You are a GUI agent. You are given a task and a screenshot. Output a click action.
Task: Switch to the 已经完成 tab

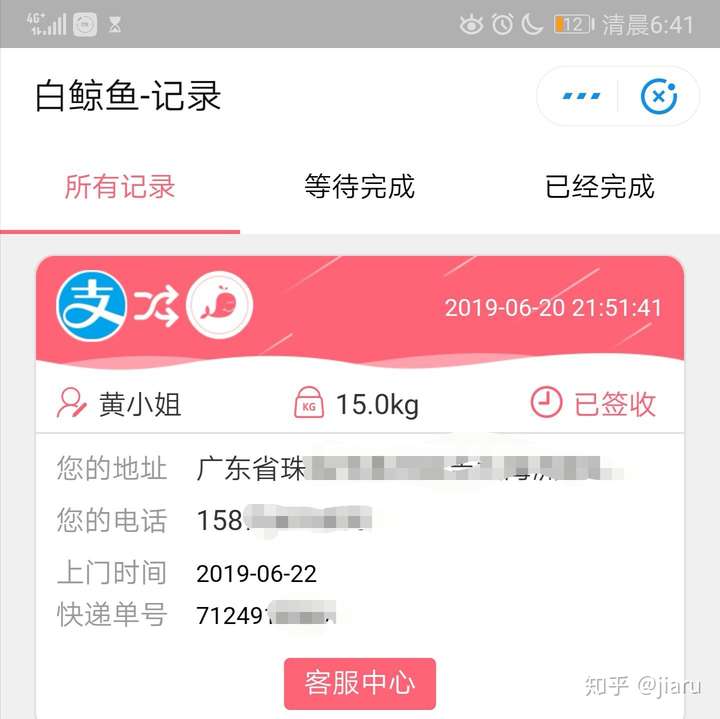tap(599, 187)
